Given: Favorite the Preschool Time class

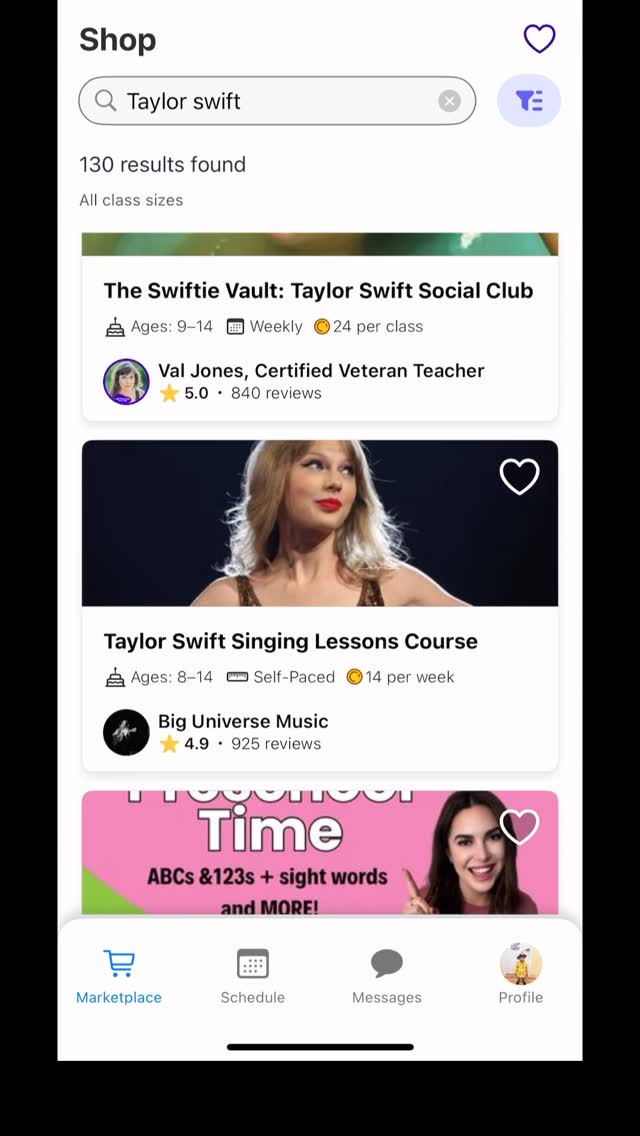Looking at the screenshot, I should point(519,827).
